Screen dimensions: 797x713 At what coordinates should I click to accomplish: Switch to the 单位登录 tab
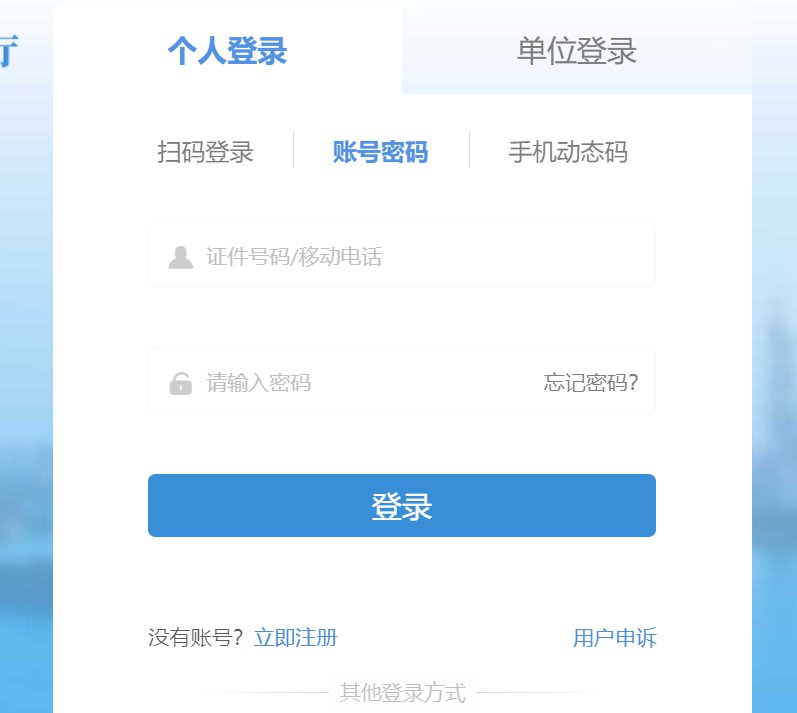pyautogui.click(x=576, y=51)
